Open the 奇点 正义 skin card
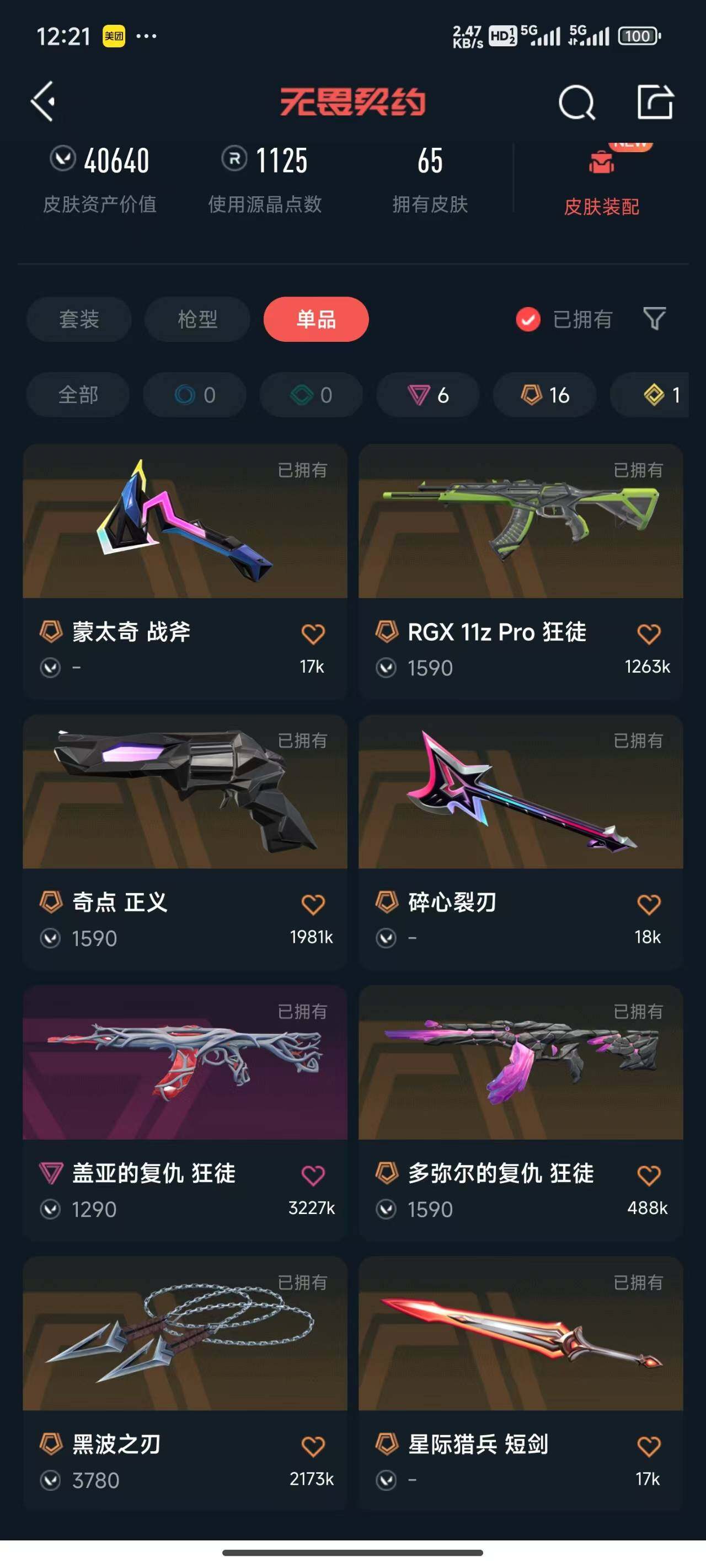The width and height of the screenshot is (706, 1568). click(185, 842)
